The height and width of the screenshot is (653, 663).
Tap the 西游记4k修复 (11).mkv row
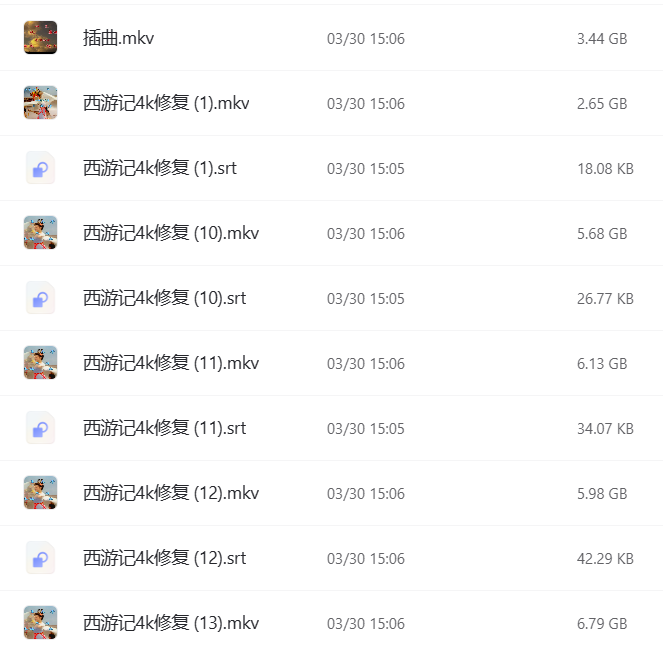click(x=171, y=364)
